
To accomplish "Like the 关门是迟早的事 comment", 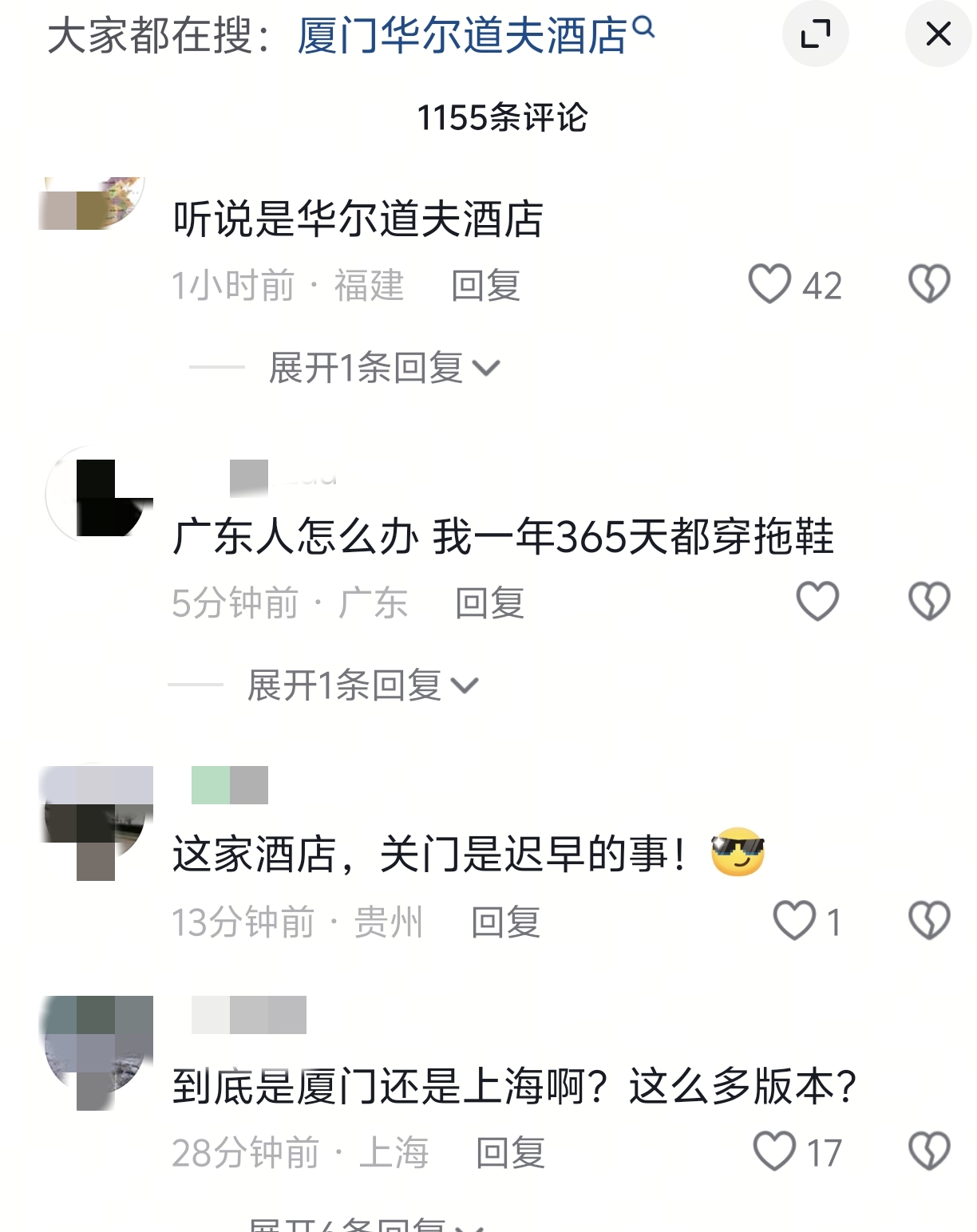I will [x=794, y=921].
